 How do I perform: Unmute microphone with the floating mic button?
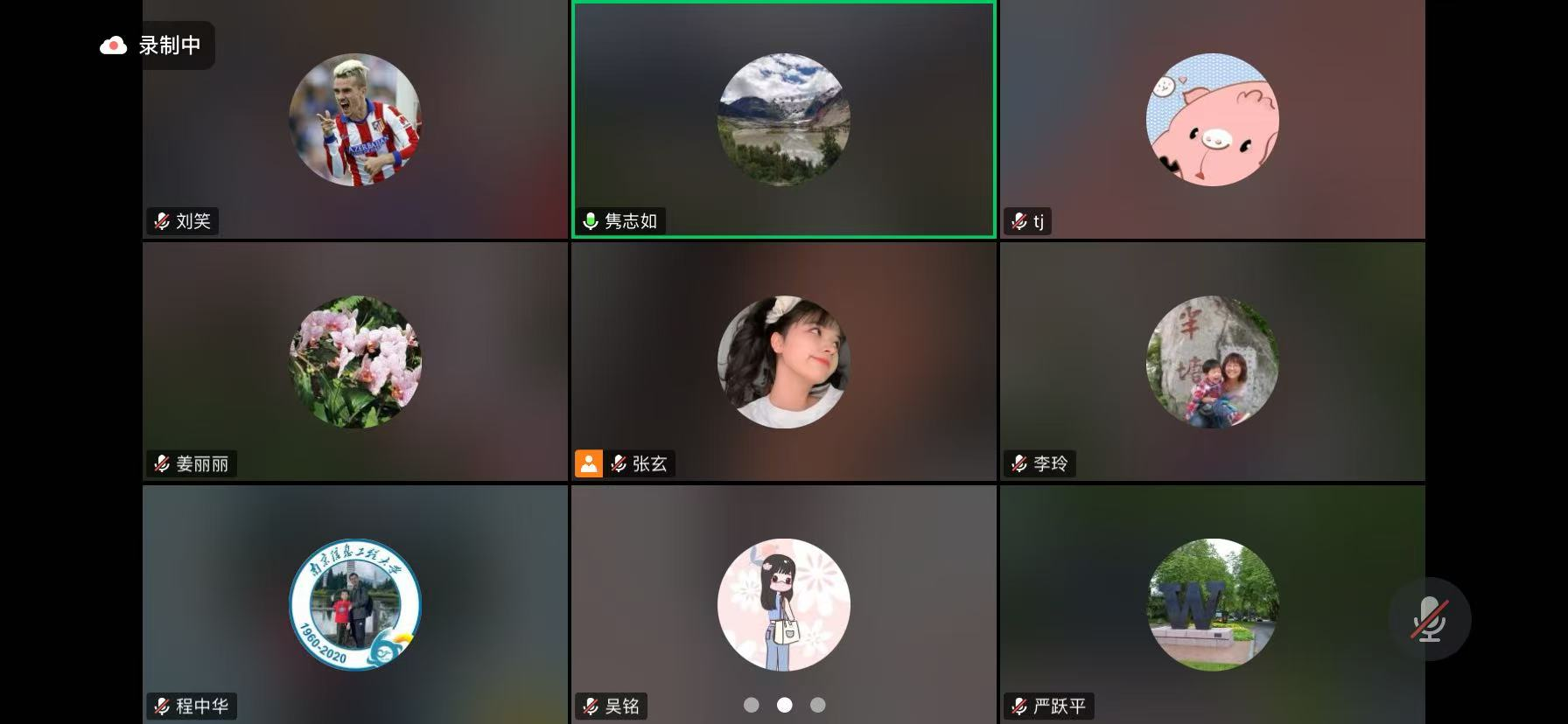coord(1429,619)
